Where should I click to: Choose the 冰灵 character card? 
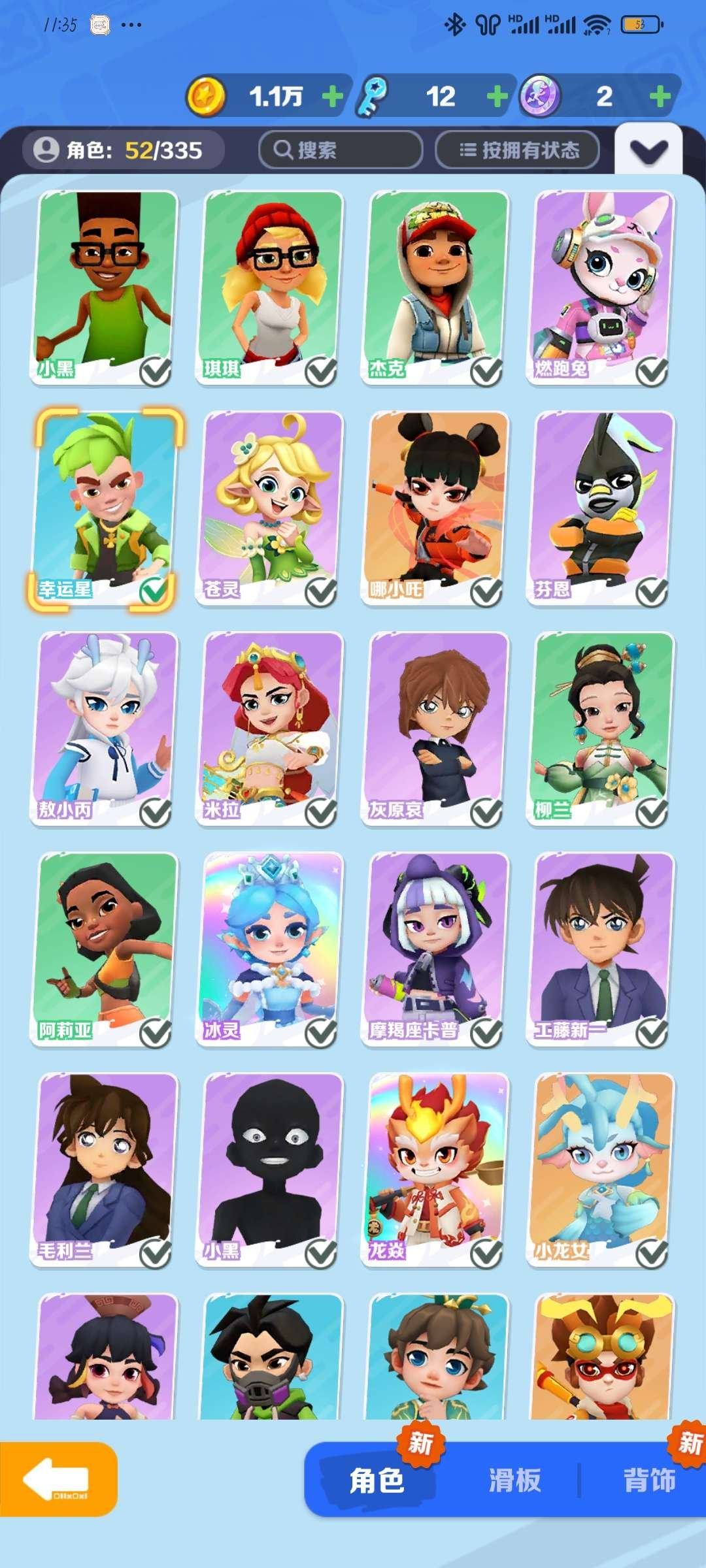pyautogui.click(x=269, y=949)
